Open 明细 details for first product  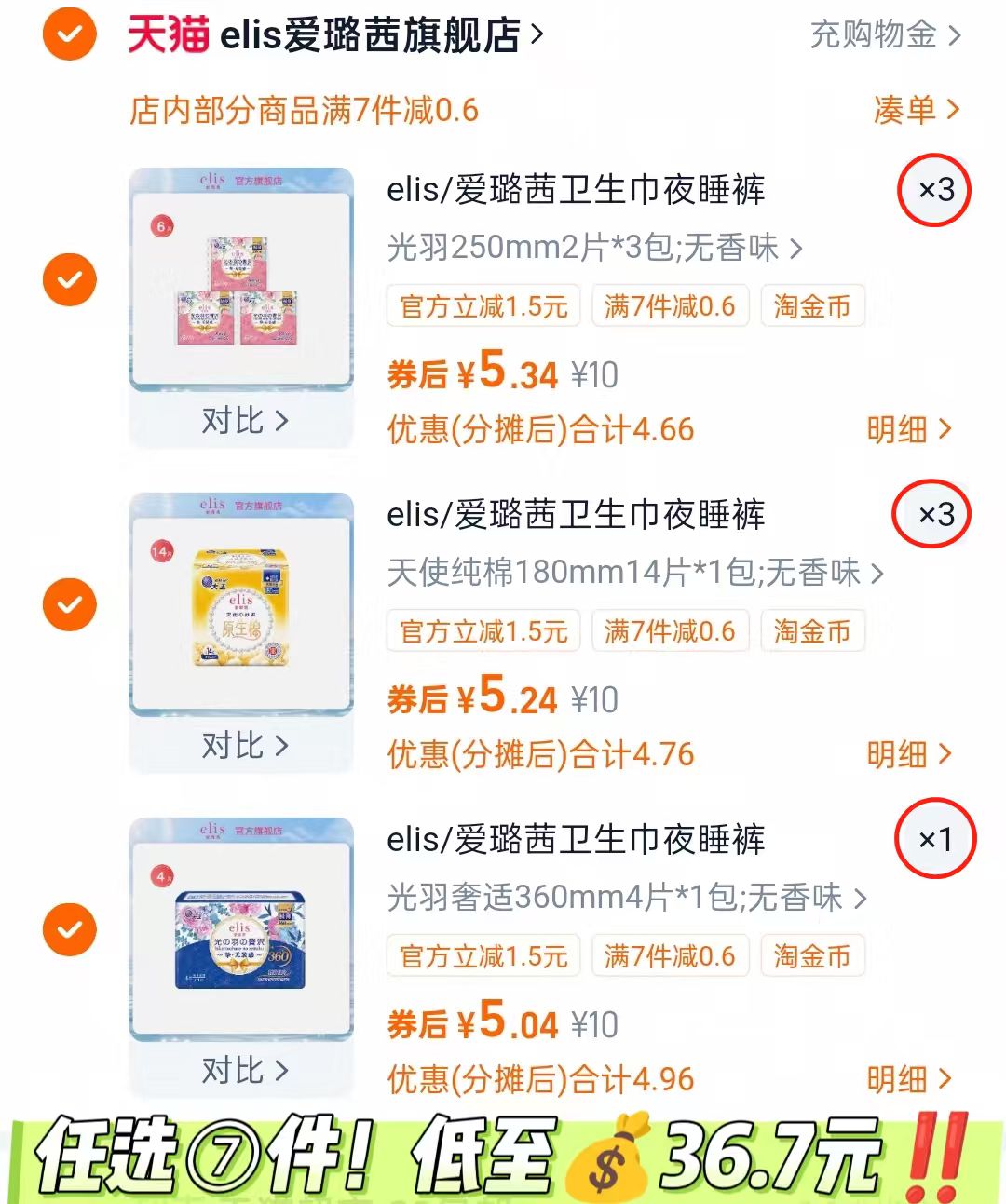(910, 430)
